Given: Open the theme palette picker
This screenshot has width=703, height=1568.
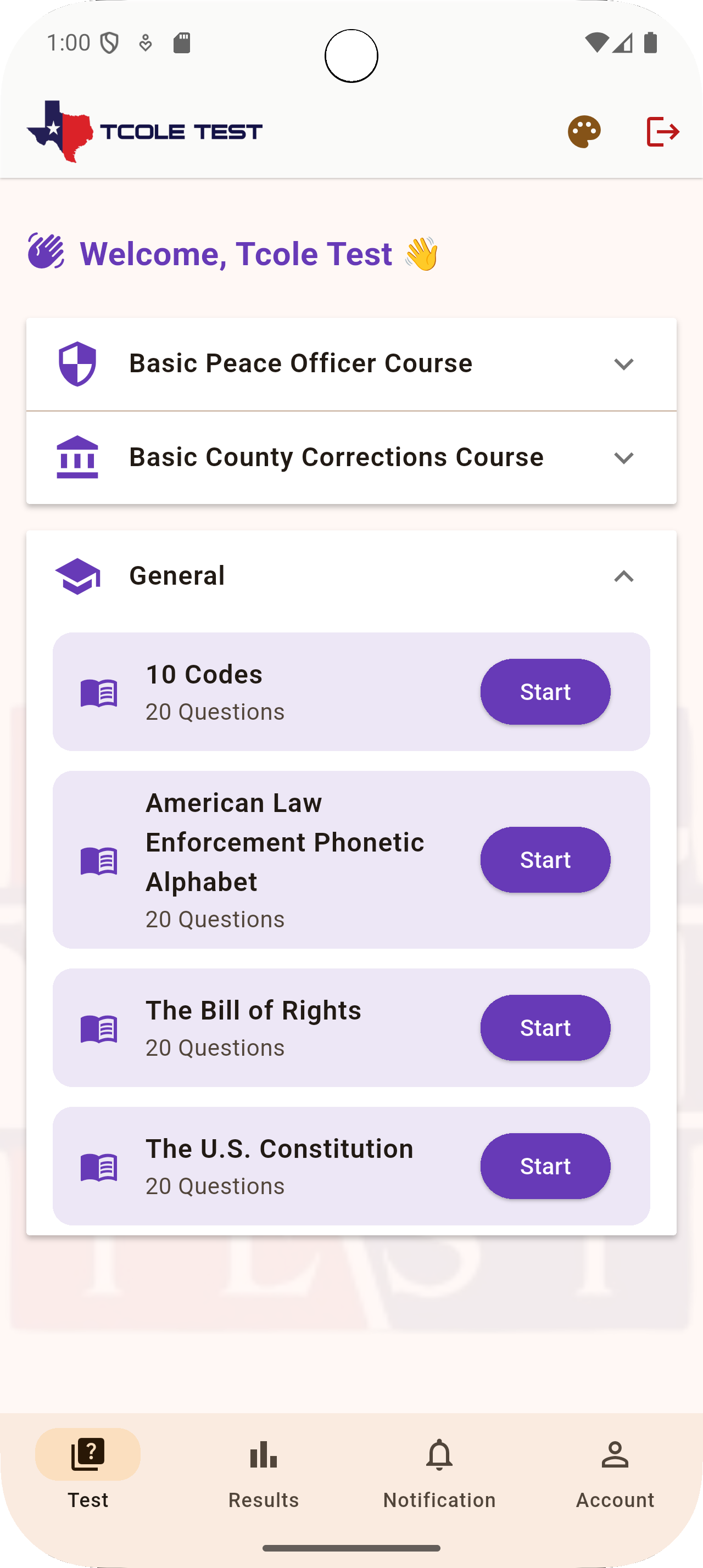Looking at the screenshot, I should 584,130.
